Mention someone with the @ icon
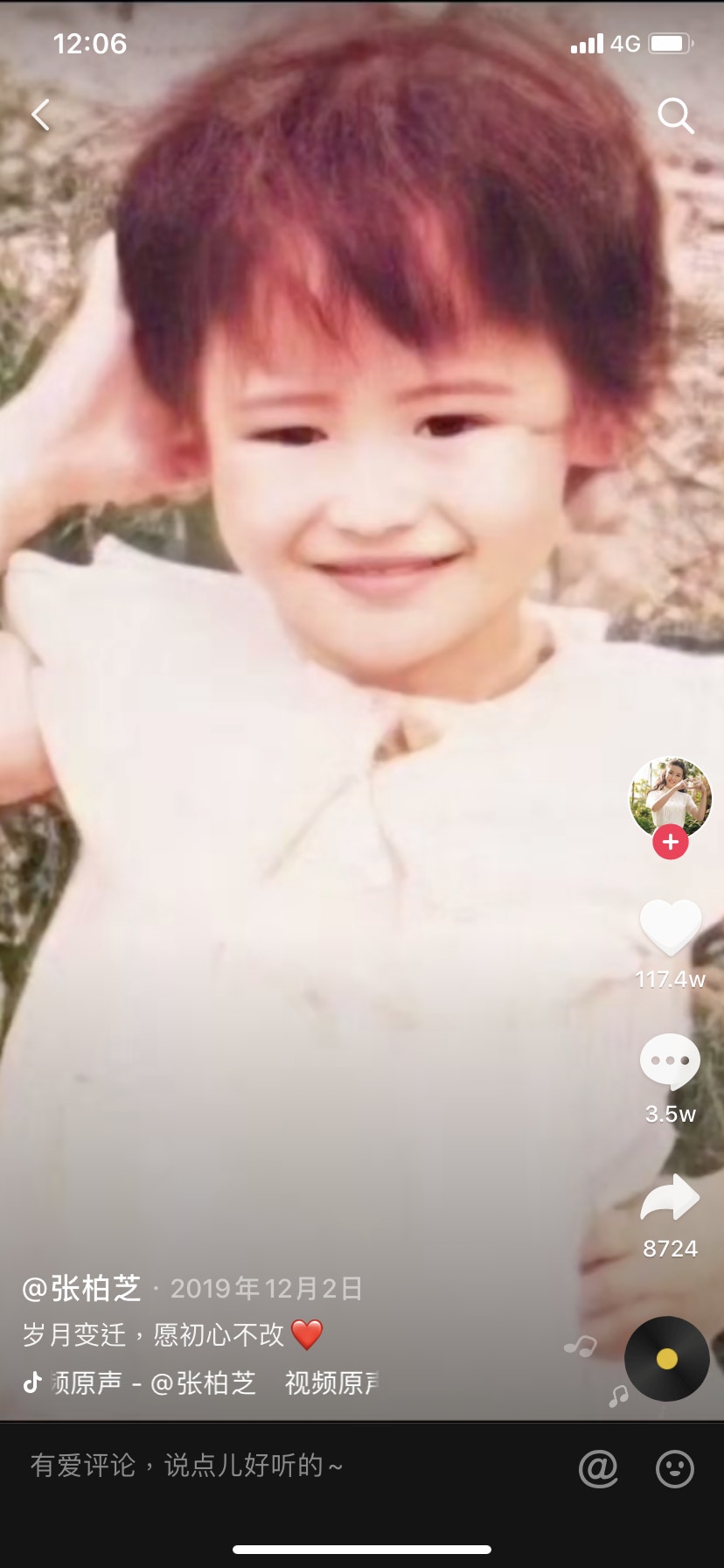 (598, 1467)
